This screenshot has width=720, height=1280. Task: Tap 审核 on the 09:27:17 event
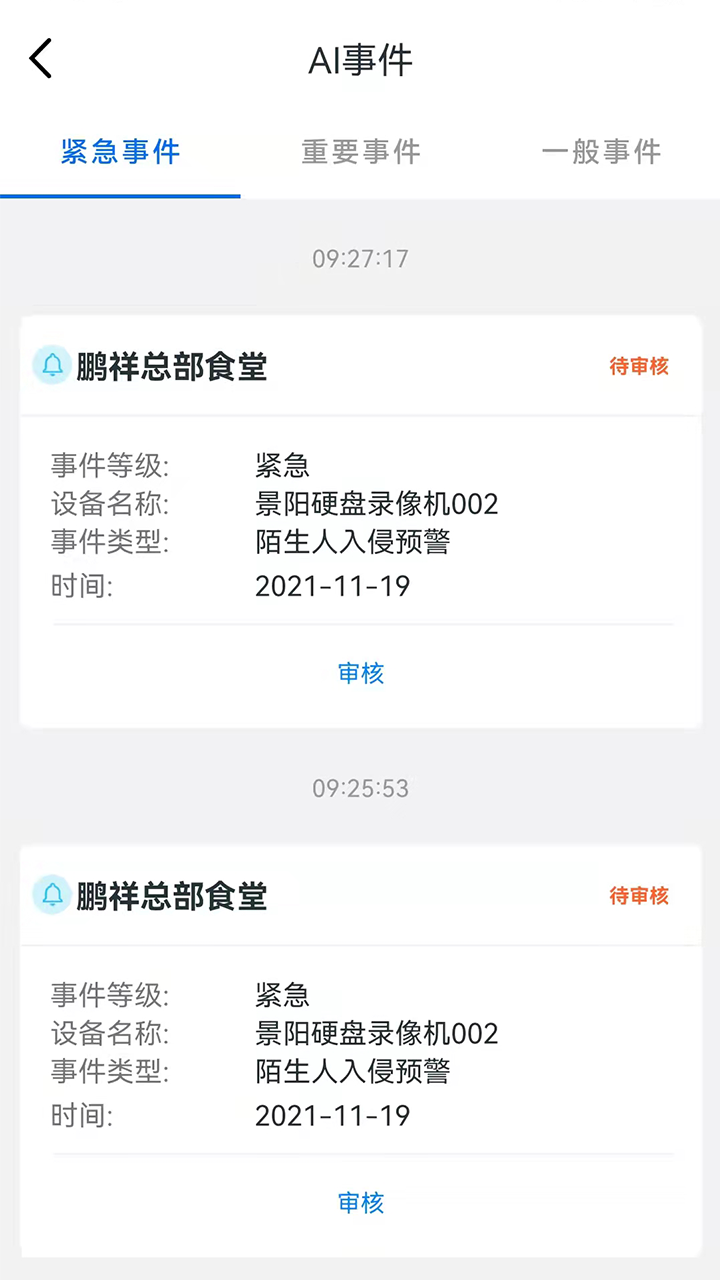point(360,673)
